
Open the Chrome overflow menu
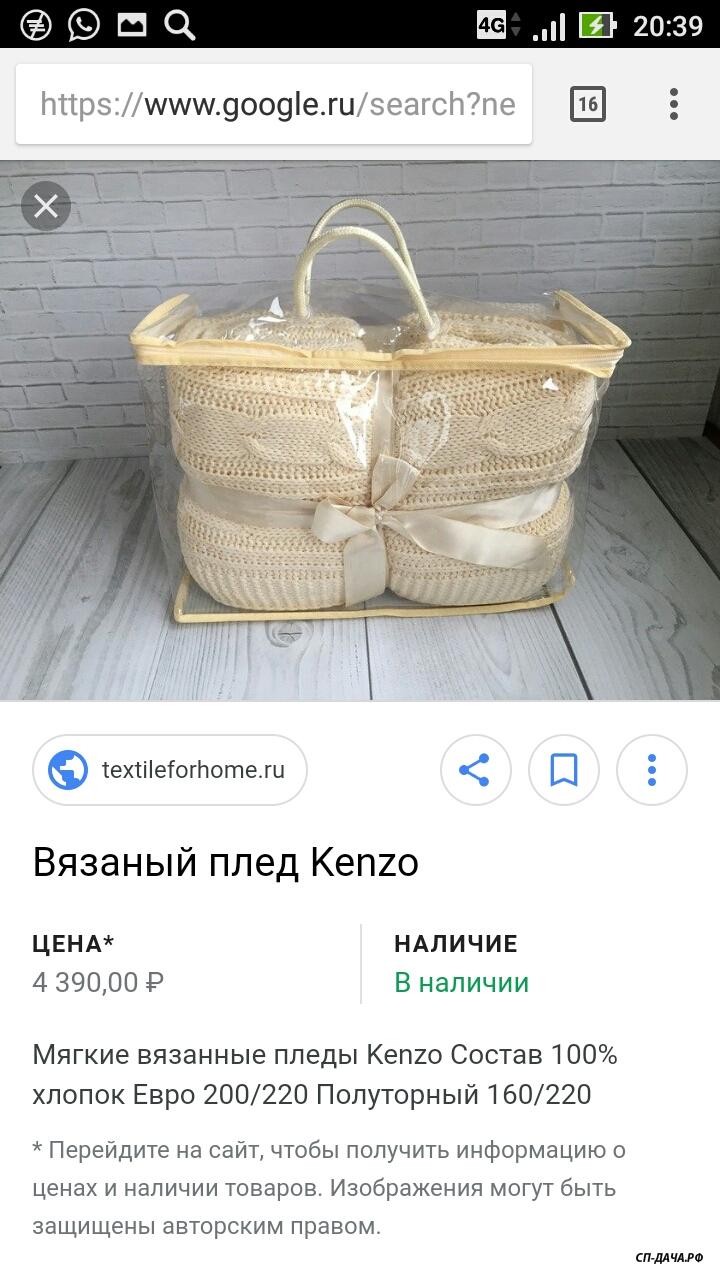tap(673, 104)
